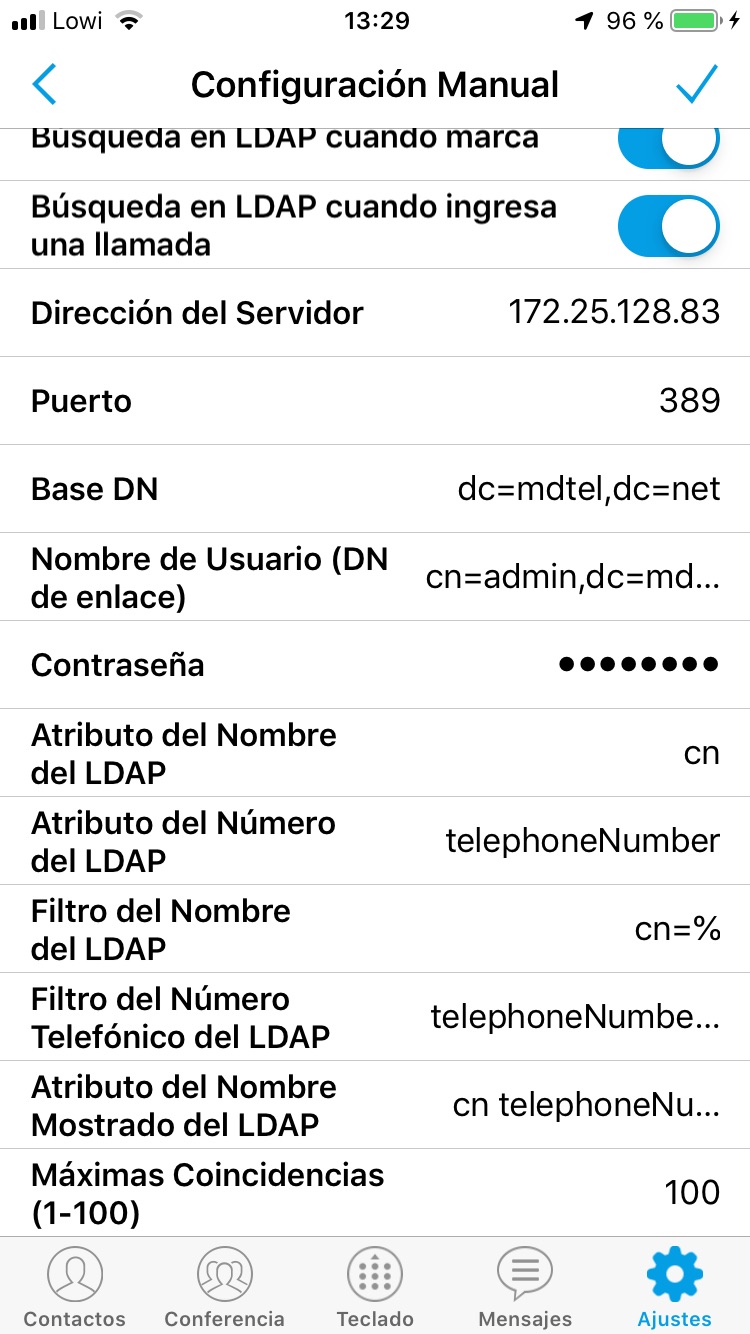
Task: Confirm settings with the checkmark
Action: pos(697,84)
